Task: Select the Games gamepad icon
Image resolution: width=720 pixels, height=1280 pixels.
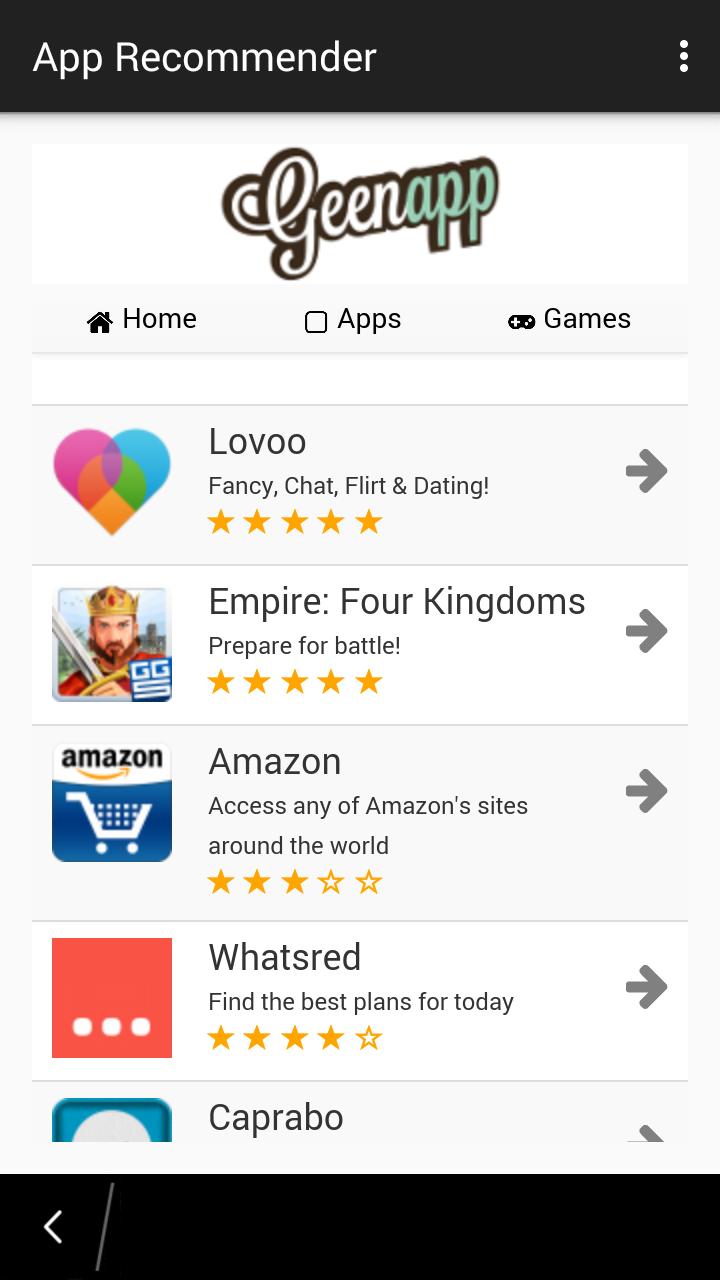Action: [522, 321]
